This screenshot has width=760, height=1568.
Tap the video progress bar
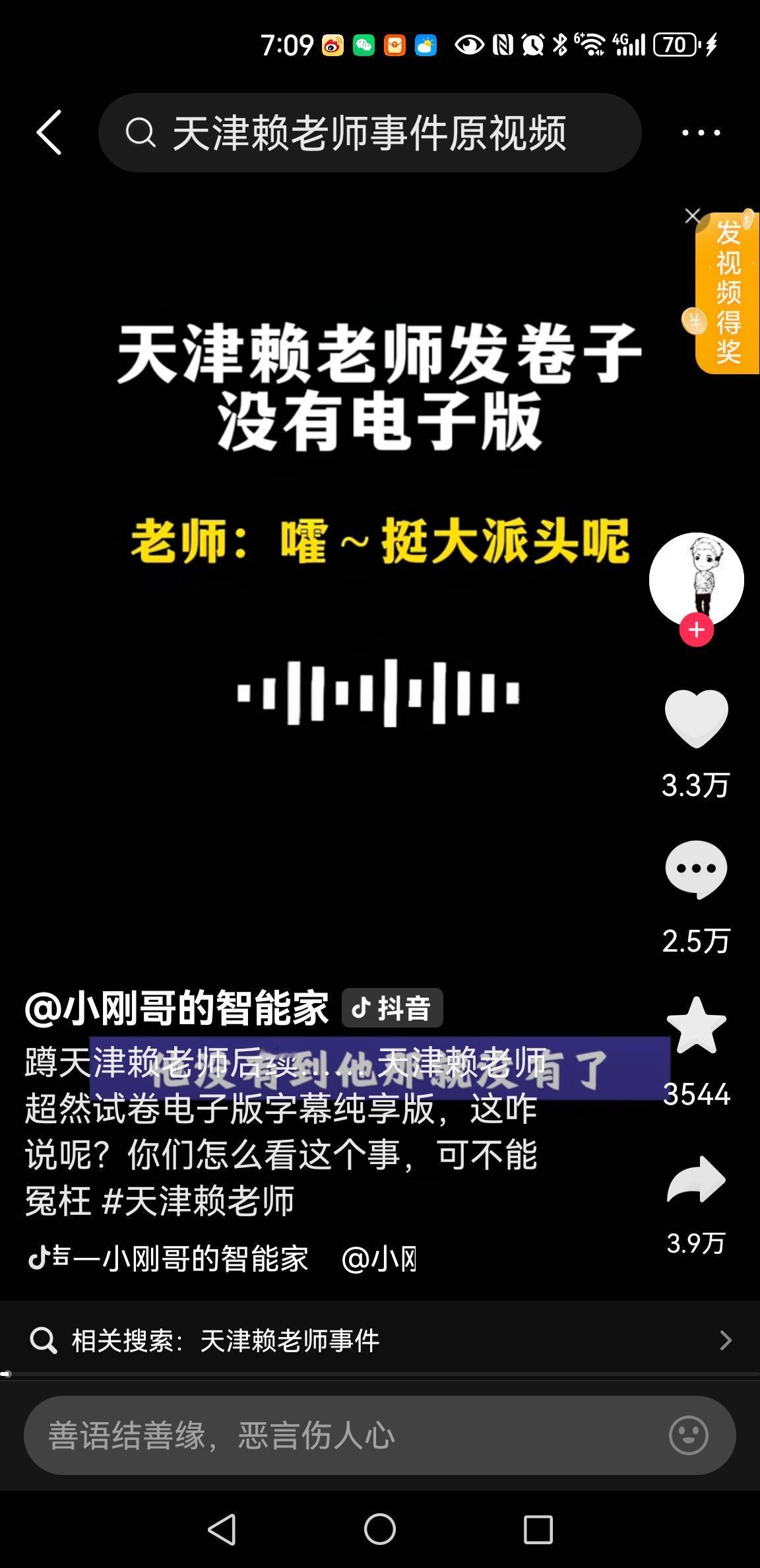point(380,1375)
